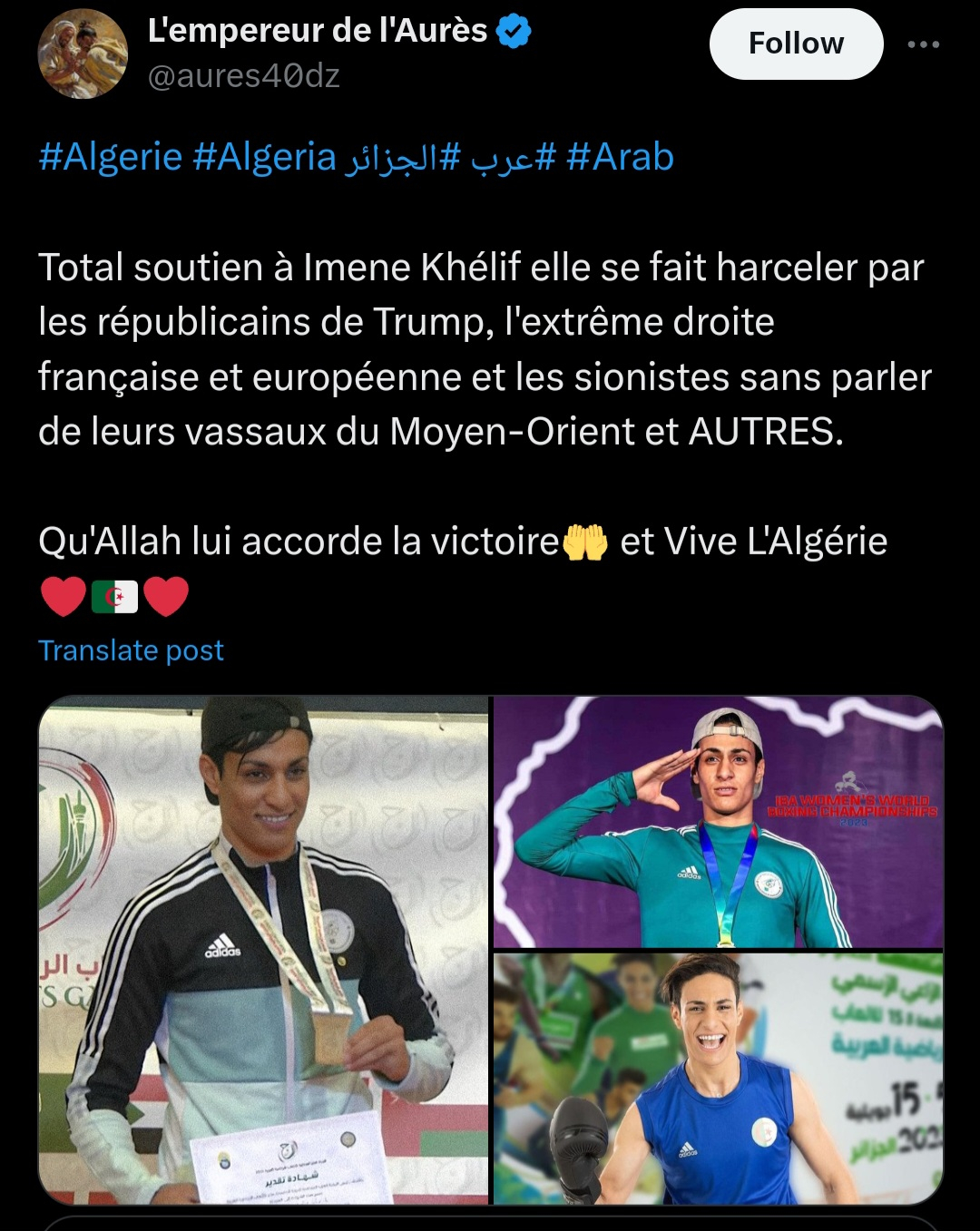The width and height of the screenshot is (980, 1231).
Task: Open the @aures40dz profile handle
Action: tap(243, 76)
